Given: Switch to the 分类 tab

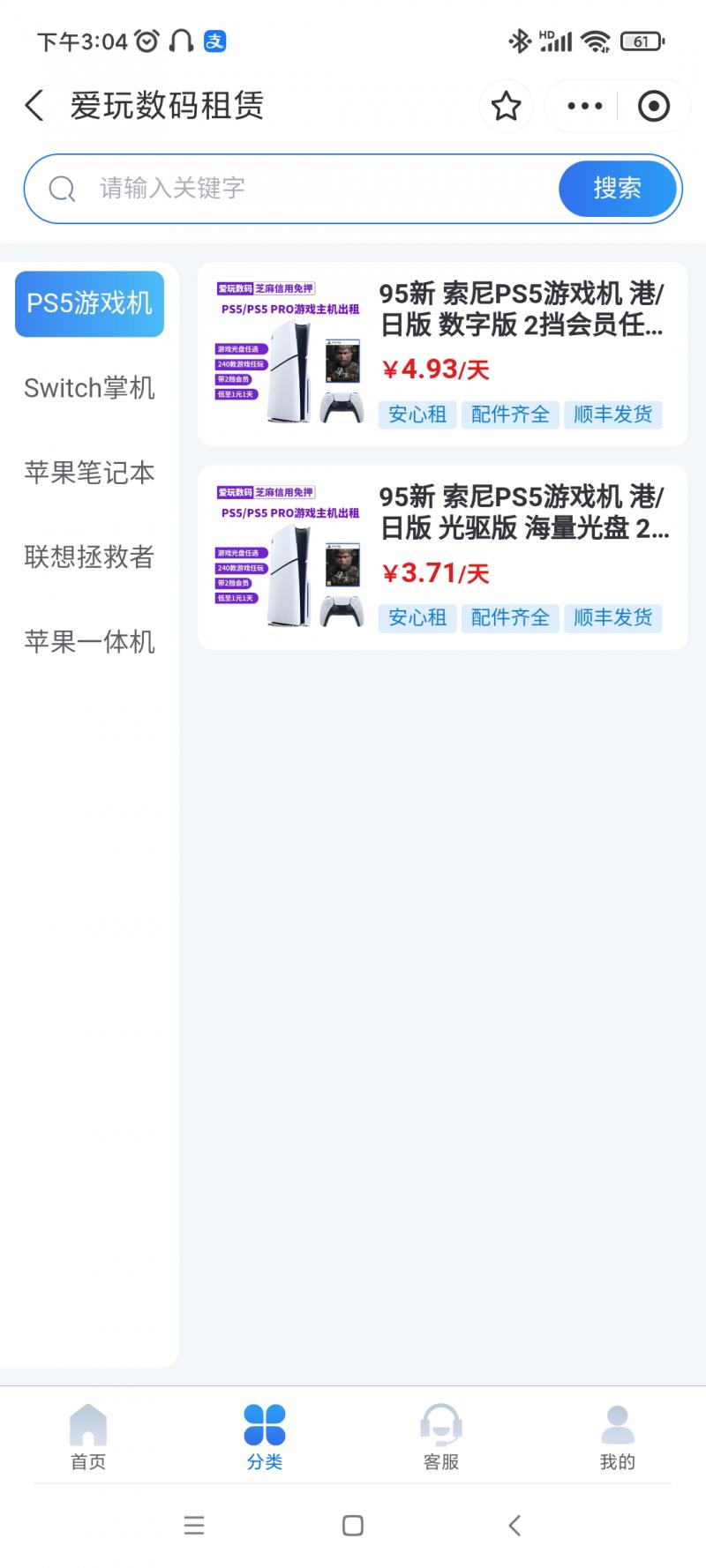Looking at the screenshot, I should point(265,1437).
